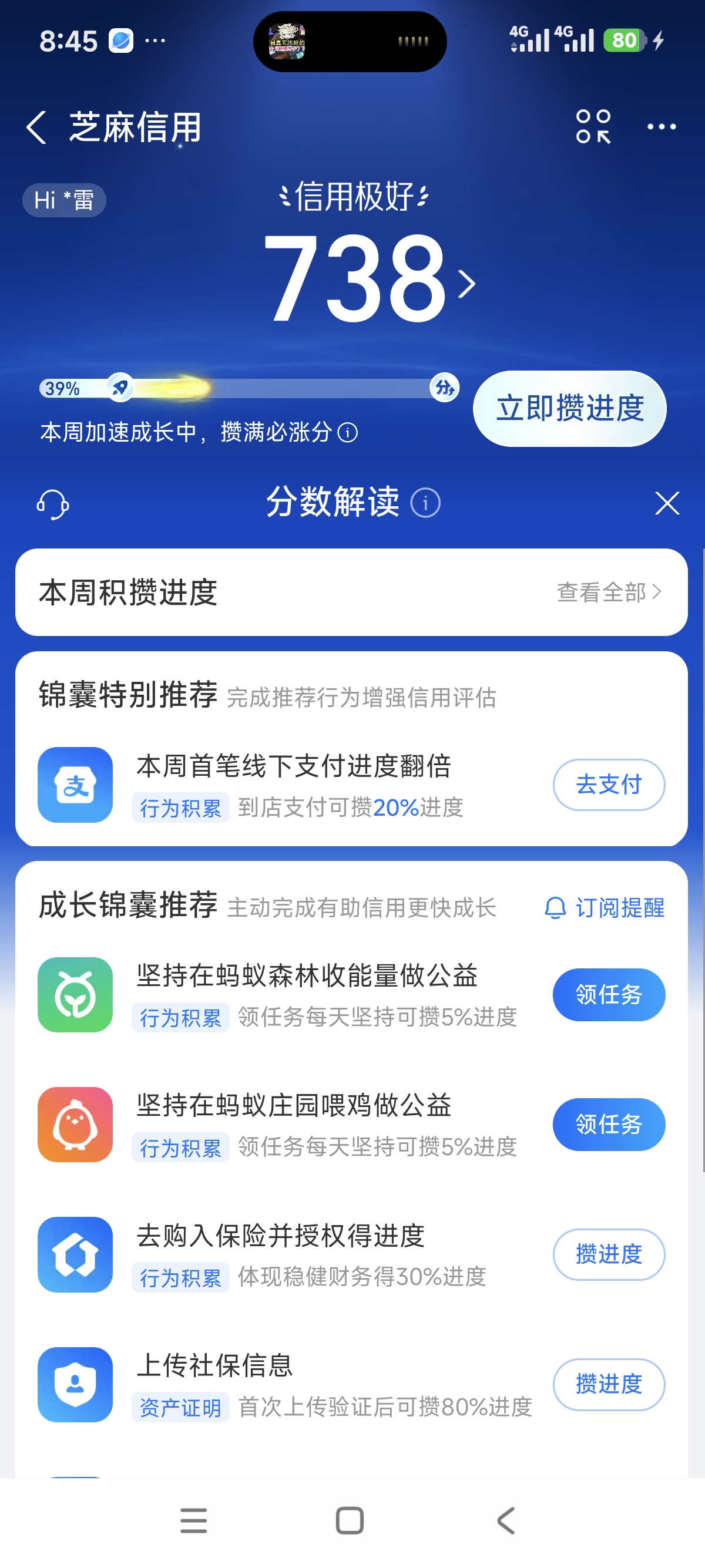Subscribe via 订阅提醒
Screen dimensions: 705x1568
[x=604, y=907]
